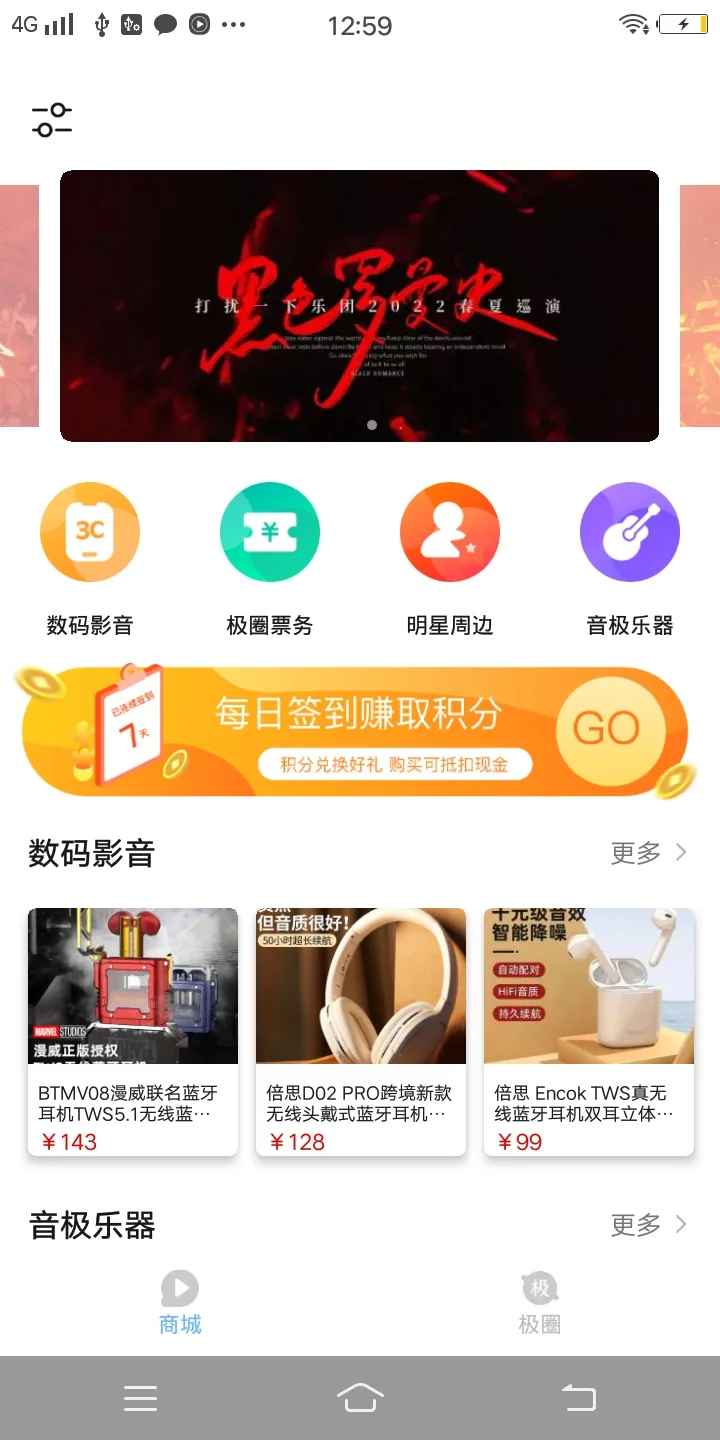Select the 倍思 Encok TWS earbuds card
The width and height of the screenshot is (720, 1440).
[589, 1032]
